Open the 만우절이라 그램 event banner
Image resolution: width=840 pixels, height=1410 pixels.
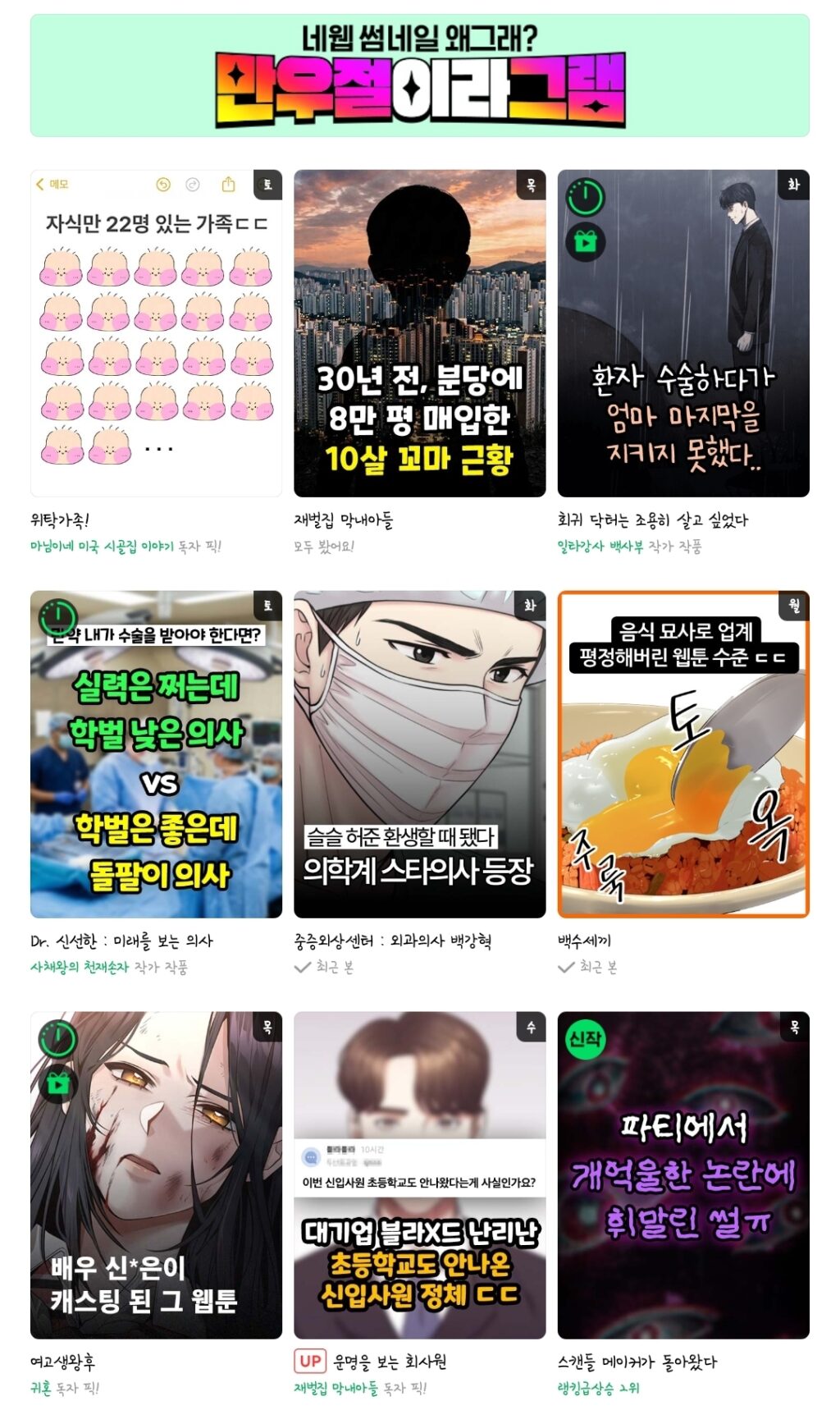coord(419,76)
